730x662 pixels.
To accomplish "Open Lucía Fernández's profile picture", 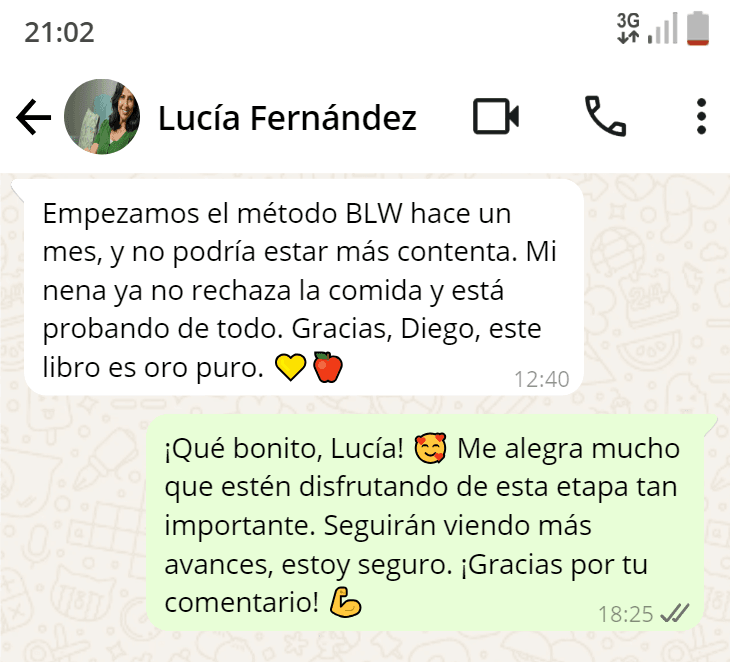I will pyautogui.click(x=102, y=116).
